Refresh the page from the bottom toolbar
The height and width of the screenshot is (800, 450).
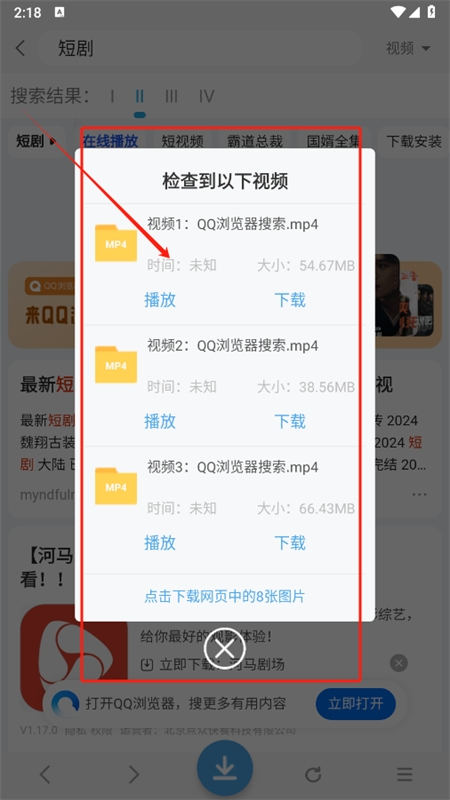point(313,774)
